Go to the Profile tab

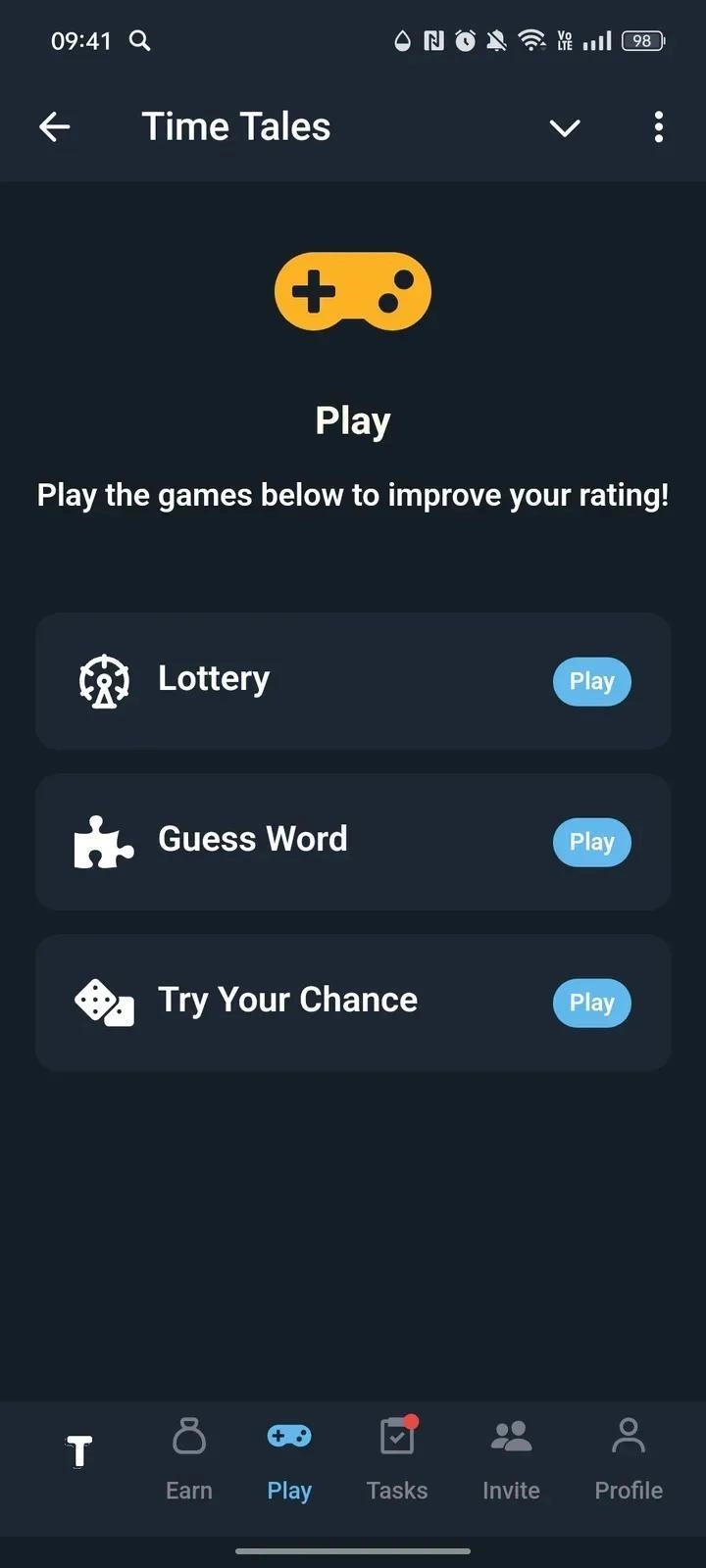tap(629, 1458)
